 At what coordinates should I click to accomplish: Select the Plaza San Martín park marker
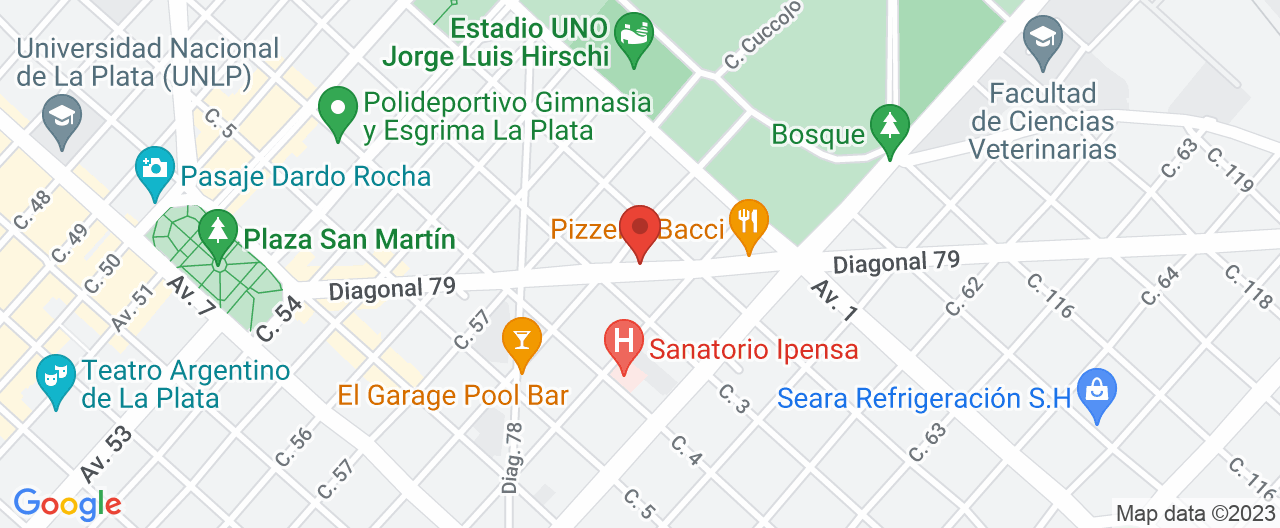216,231
